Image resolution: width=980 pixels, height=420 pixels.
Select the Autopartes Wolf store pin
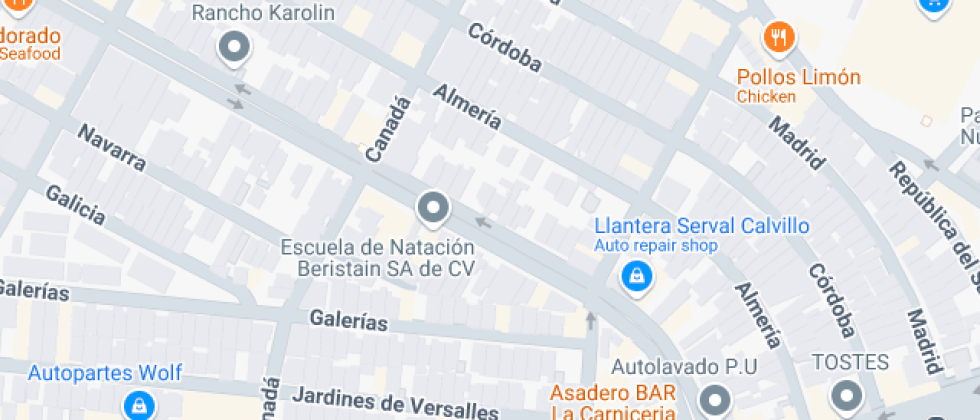pyautogui.click(x=137, y=404)
